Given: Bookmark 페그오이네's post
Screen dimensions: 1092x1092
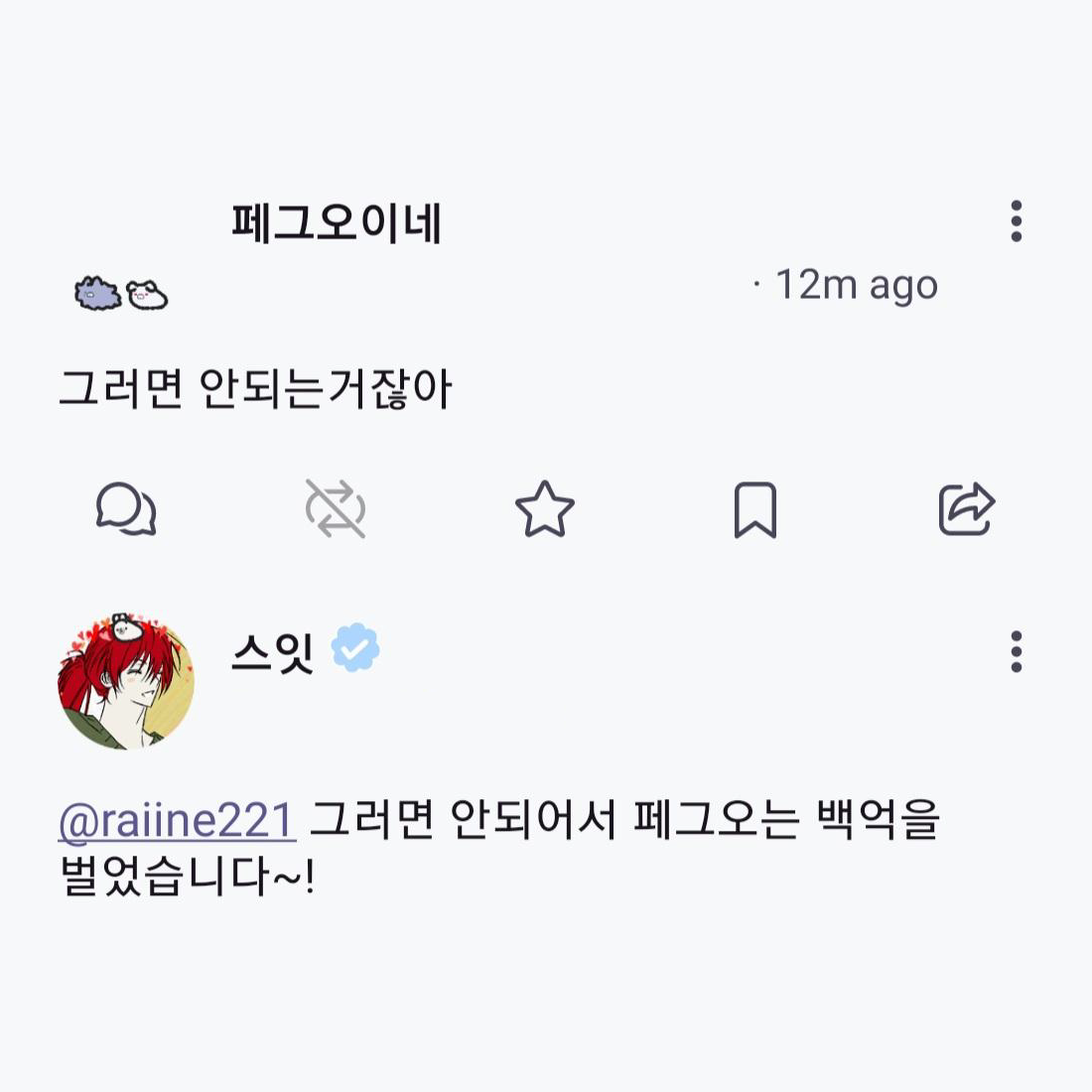Looking at the screenshot, I should [754, 509].
